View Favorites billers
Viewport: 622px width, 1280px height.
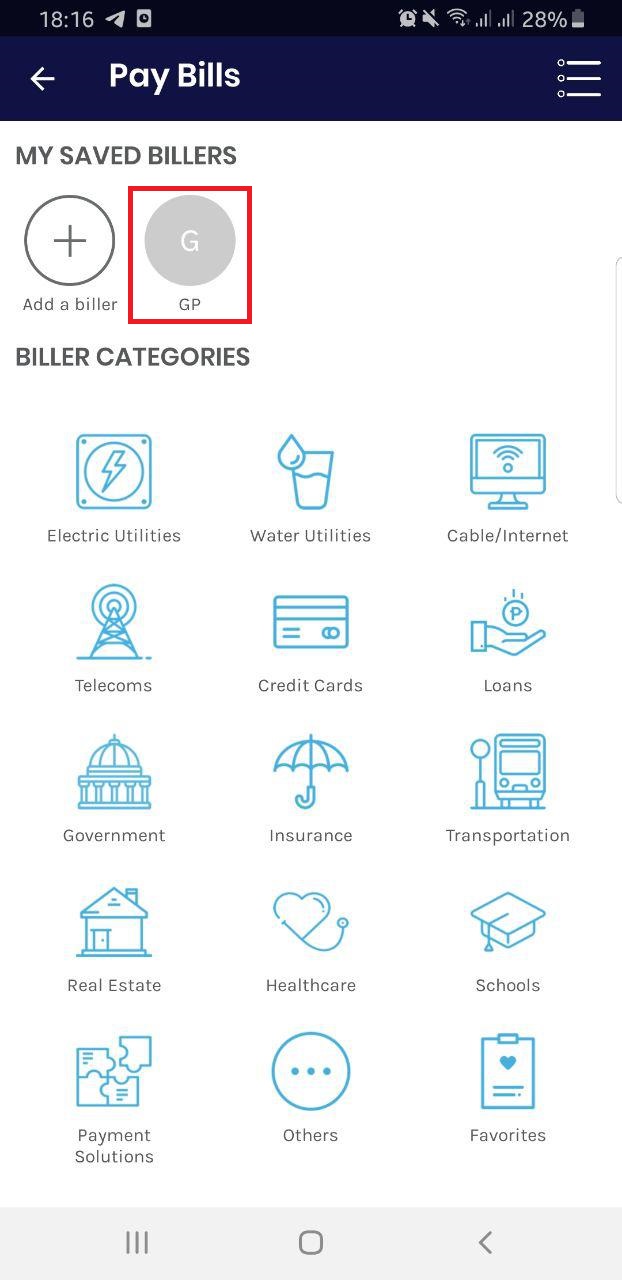[x=508, y=1089]
